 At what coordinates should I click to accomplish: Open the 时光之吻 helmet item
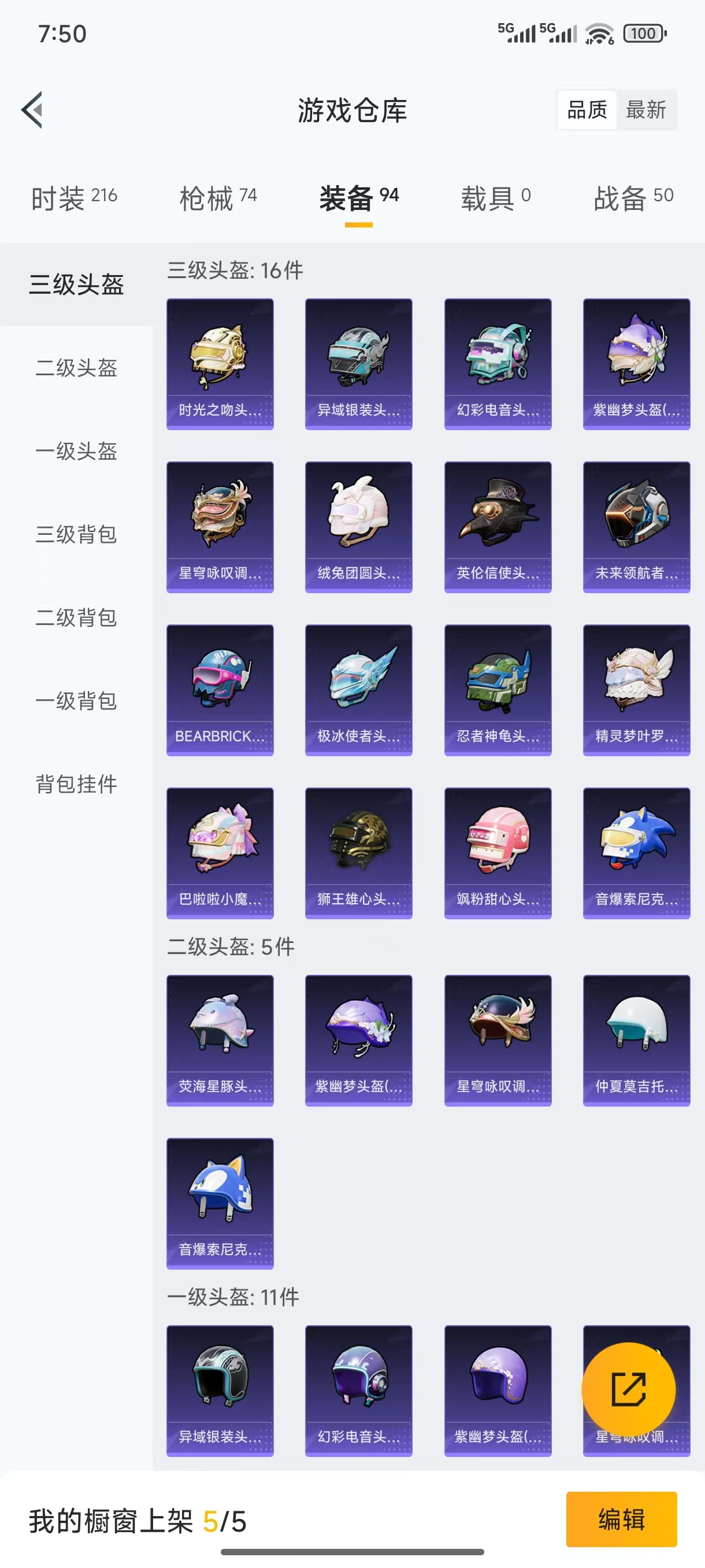tap(220, 364)
